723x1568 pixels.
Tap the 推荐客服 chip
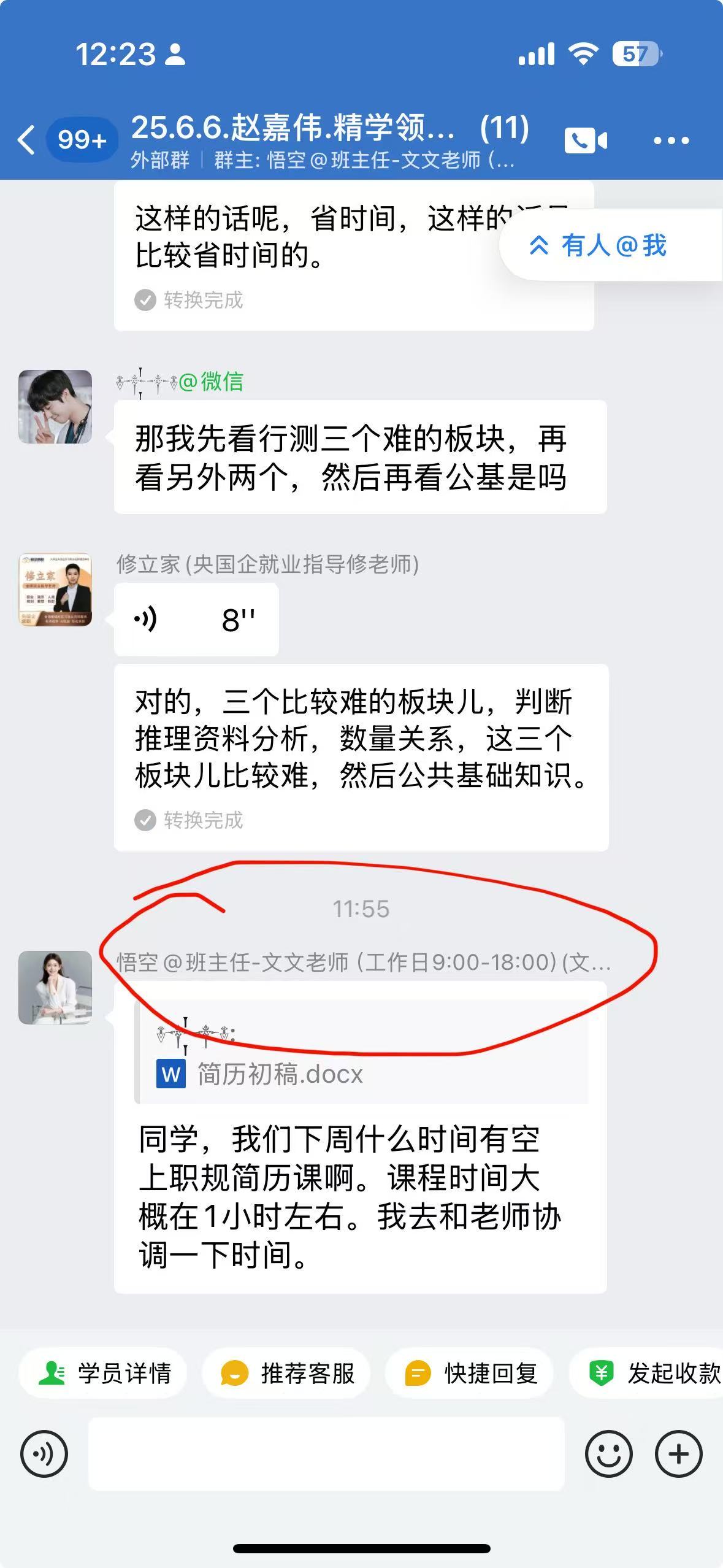point(286,1373)
